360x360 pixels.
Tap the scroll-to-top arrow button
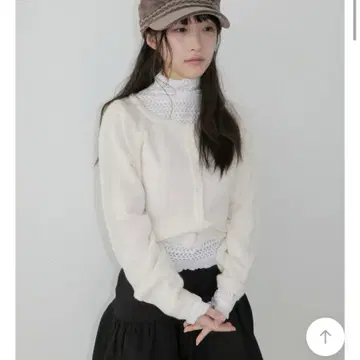(325, 337)
